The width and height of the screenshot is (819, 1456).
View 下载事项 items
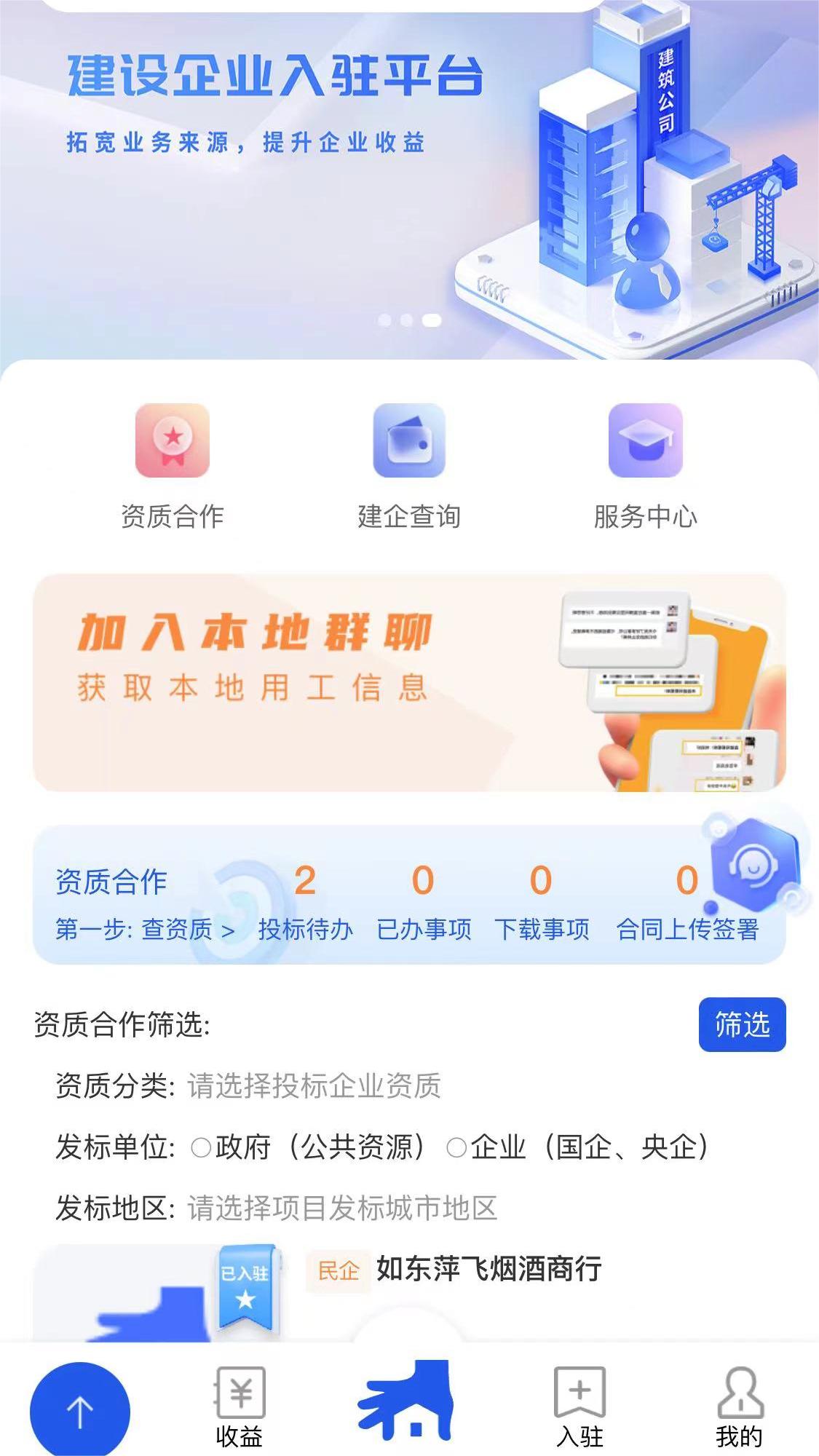(541, 901)
